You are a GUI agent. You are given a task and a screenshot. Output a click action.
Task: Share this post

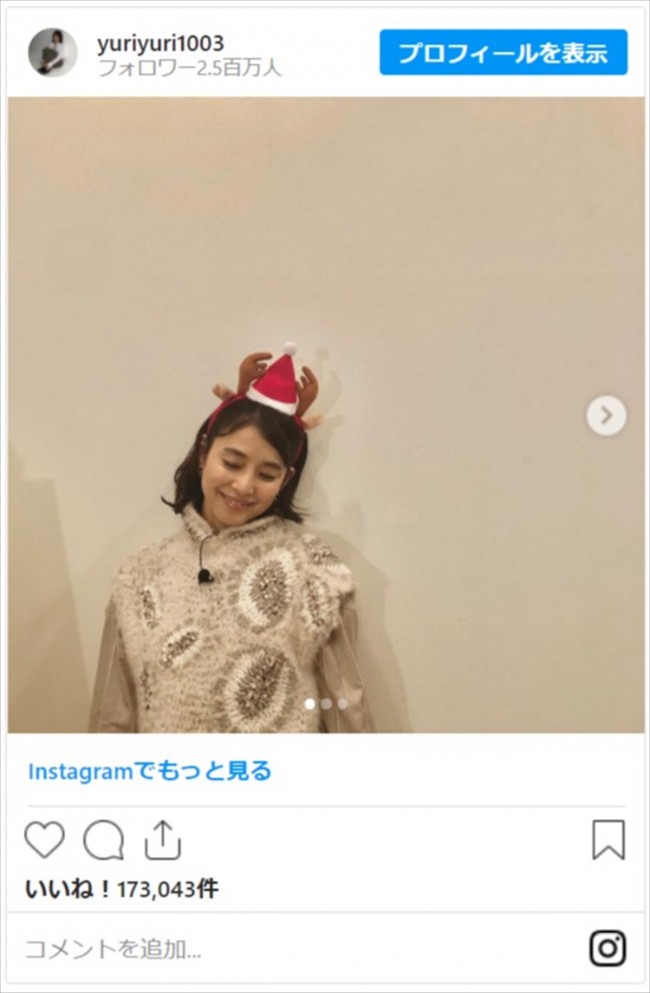162,841
